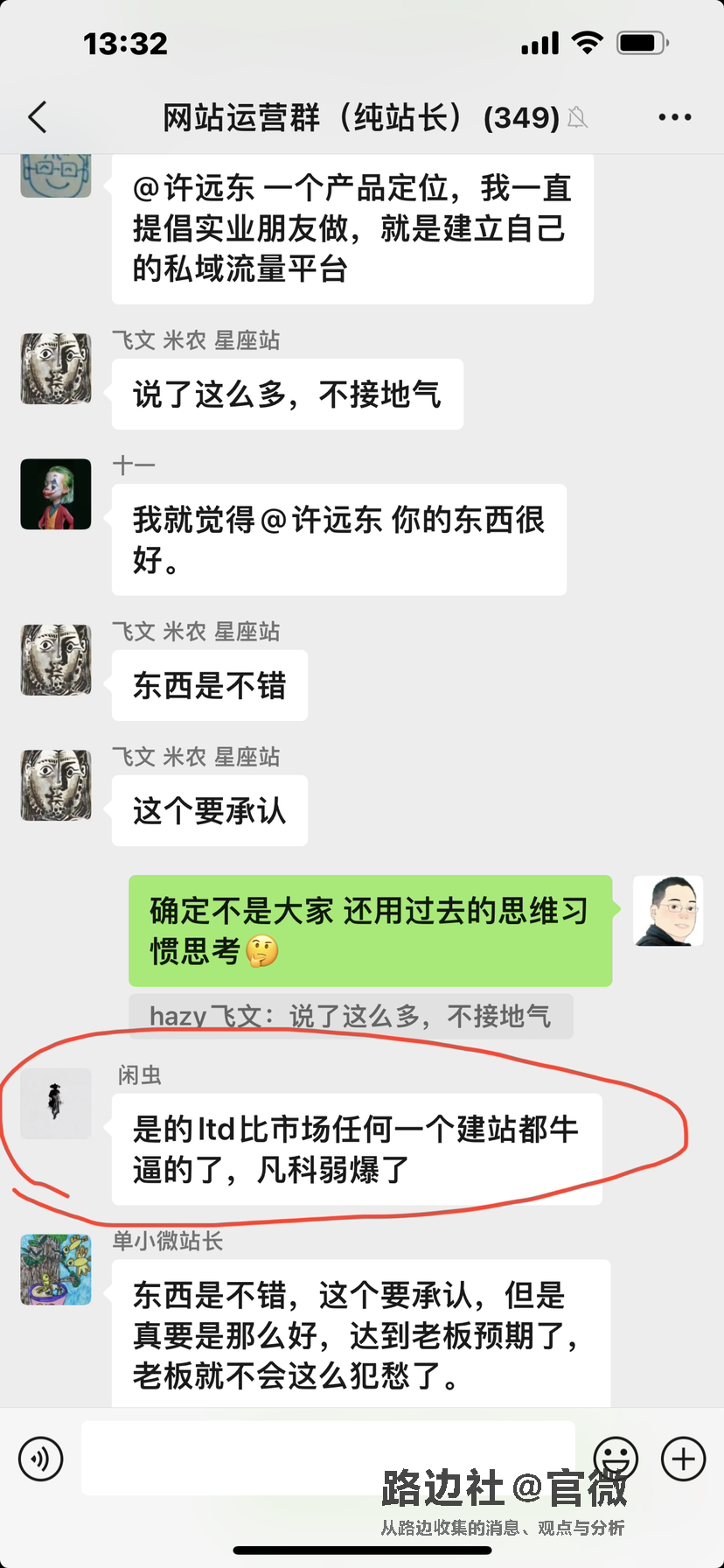Go back from the group chat
The width and height of the screenshot is (724, 1568).
coord(37,117)
